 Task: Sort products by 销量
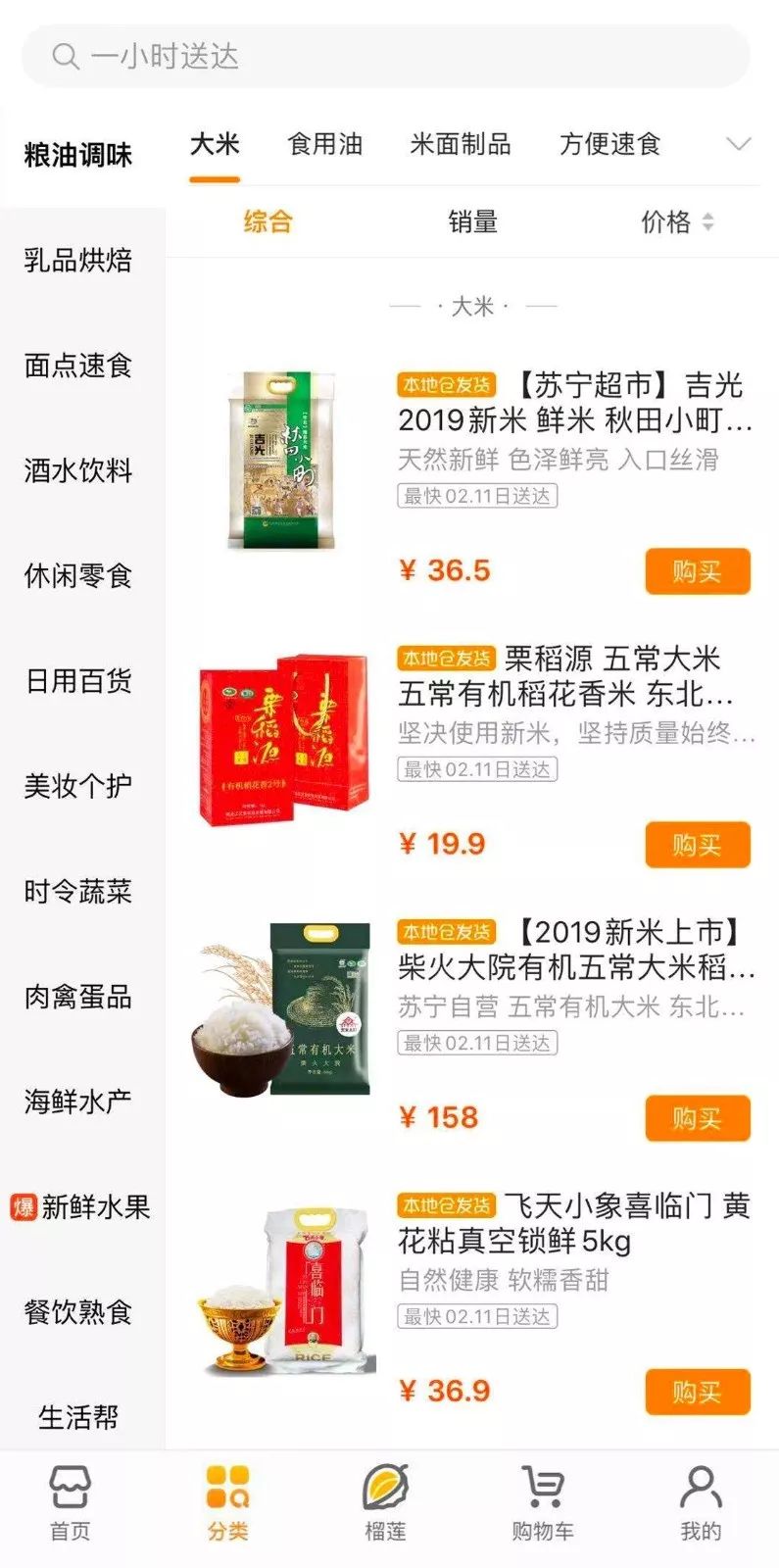coord(473,221)
